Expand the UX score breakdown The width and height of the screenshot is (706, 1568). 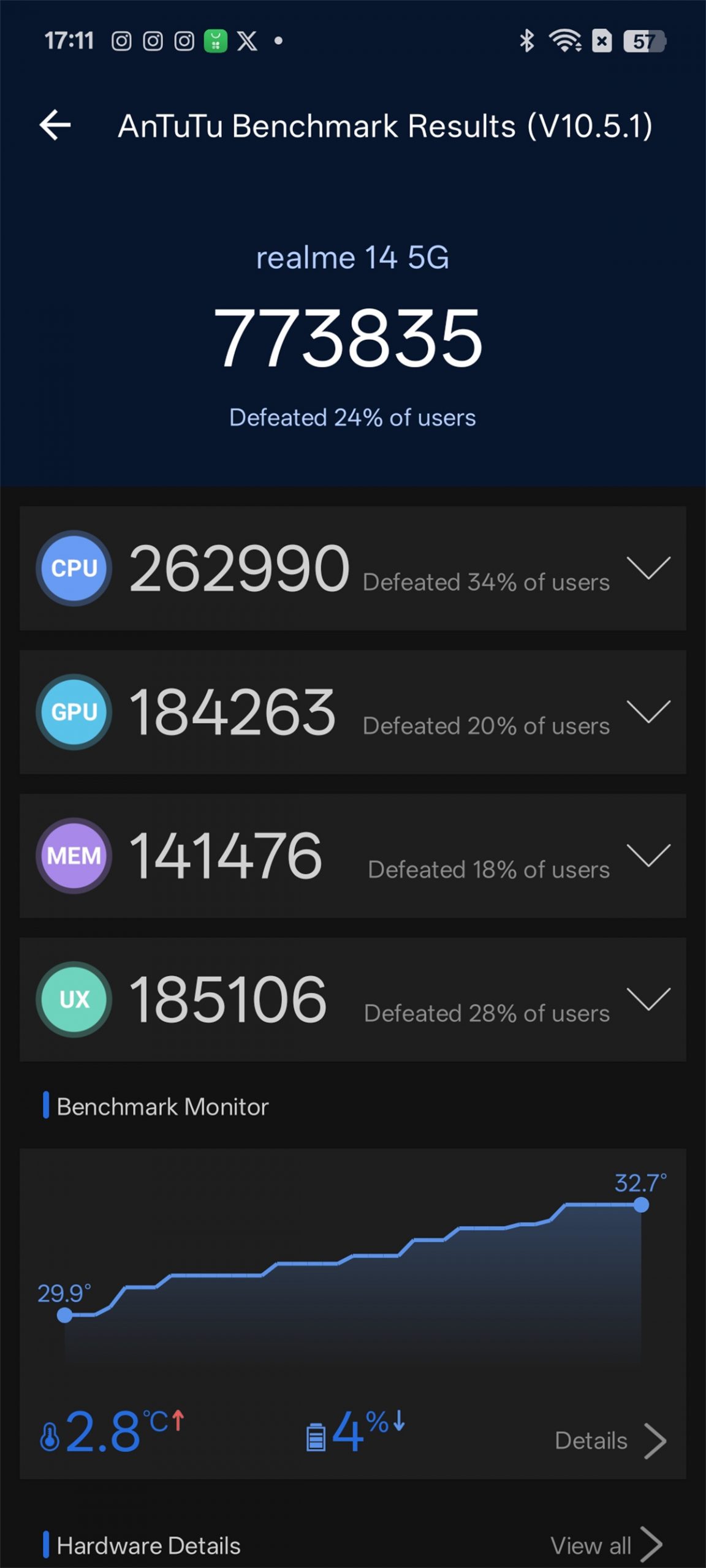coord(648,999)
